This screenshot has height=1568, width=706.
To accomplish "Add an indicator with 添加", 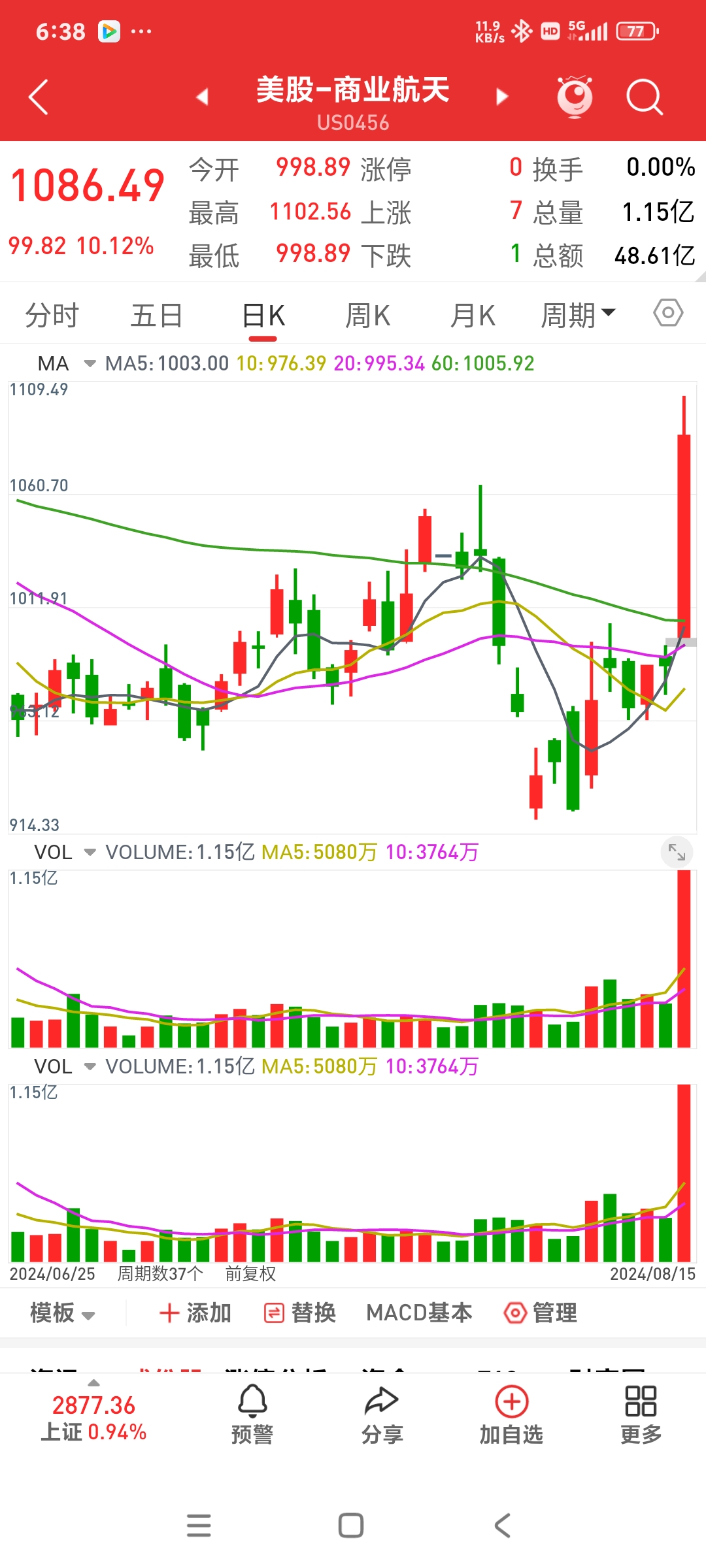I will pos(195,1313).
